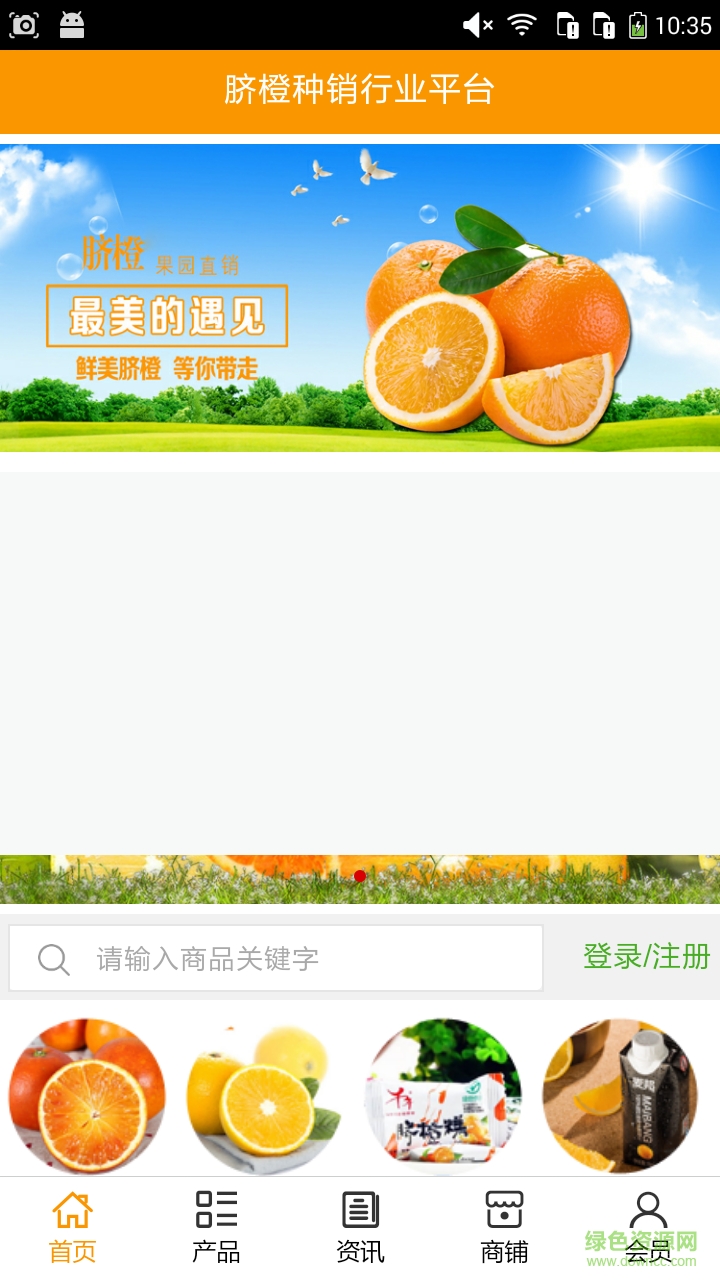The width and height of the screenshot is (720, 1280).
Task: Open the 脐橙饼 snack package thumbnail
Action: [x=442, y=1096]
